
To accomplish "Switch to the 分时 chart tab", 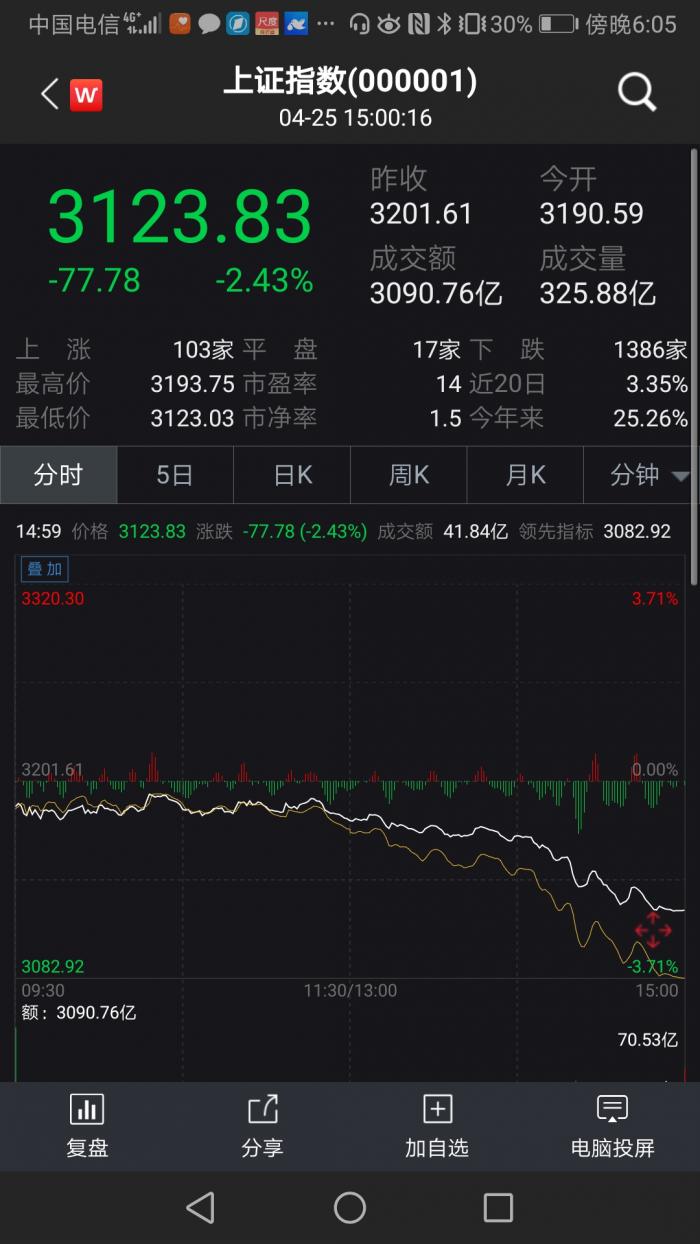I will click(x=59, y=475).
